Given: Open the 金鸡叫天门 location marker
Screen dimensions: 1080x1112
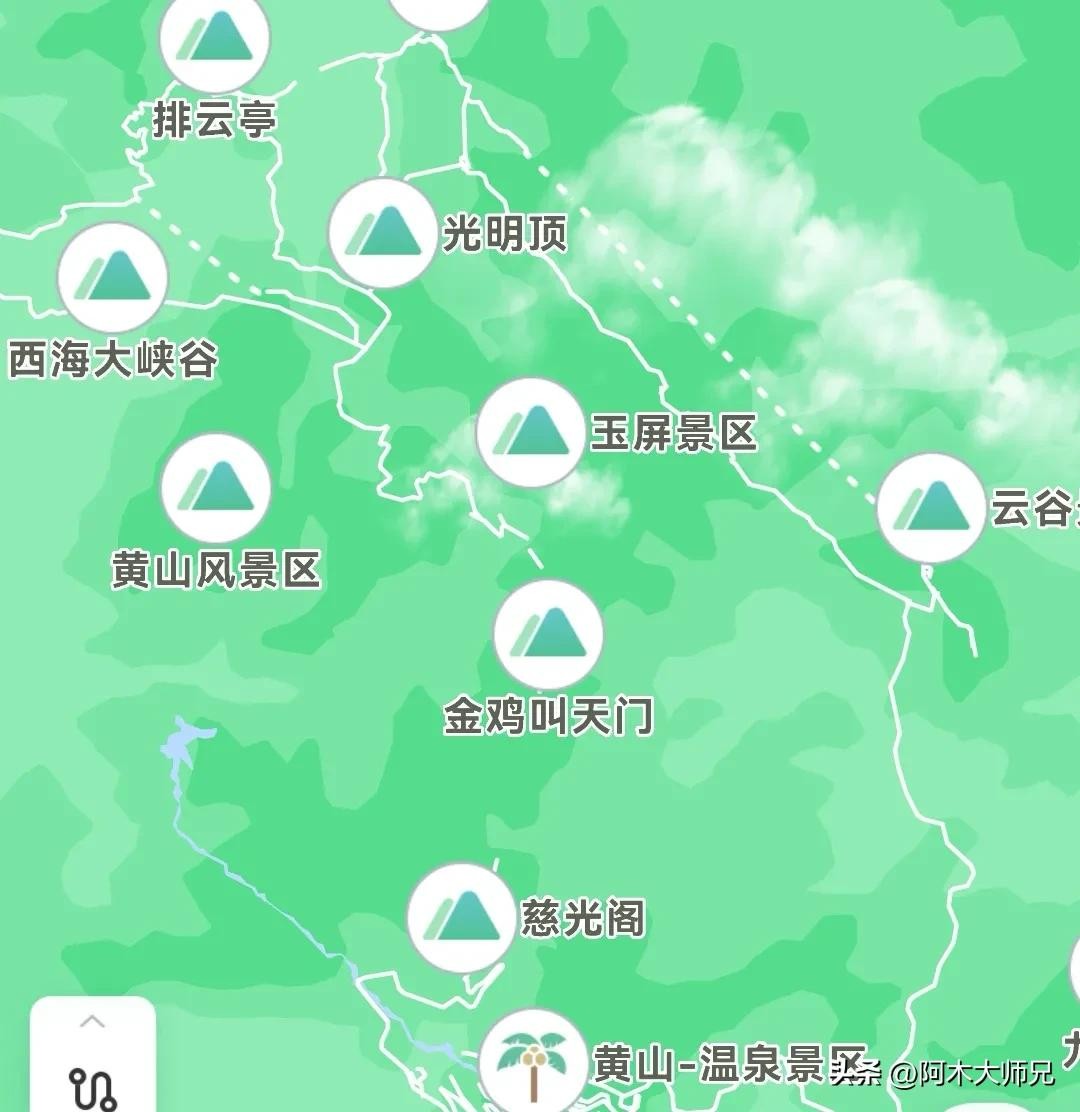Looking at the screenshot, I should coord(548,634).
